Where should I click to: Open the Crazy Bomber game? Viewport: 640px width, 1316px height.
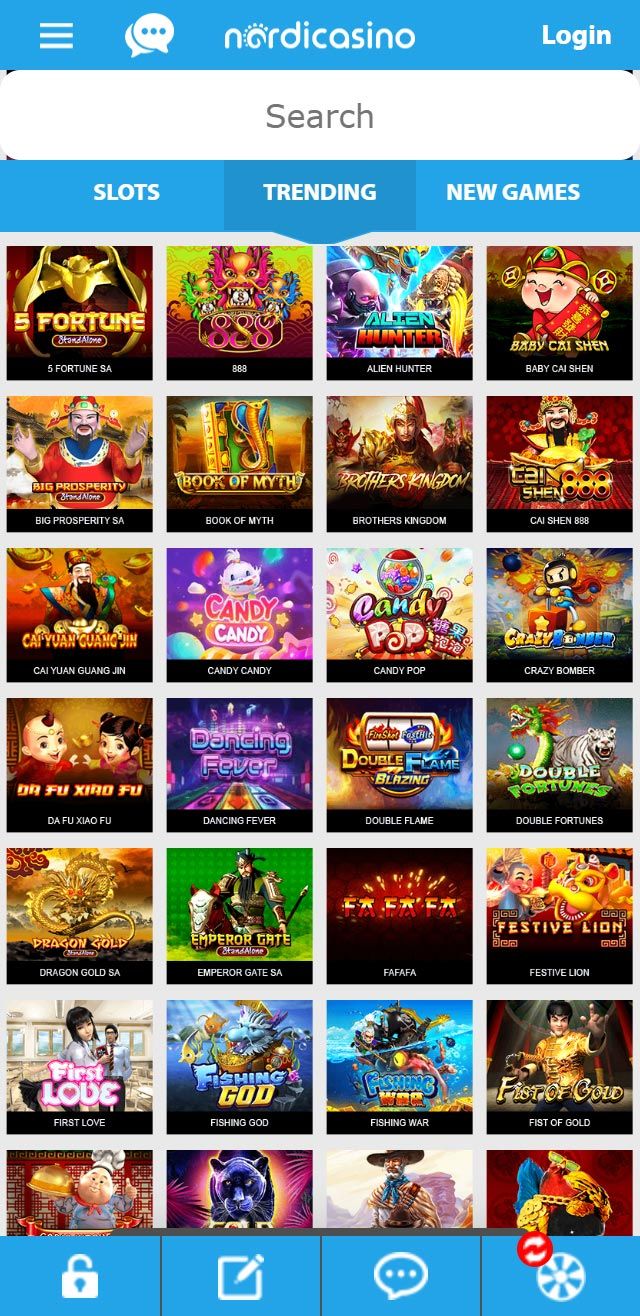(x=560, y=612)
